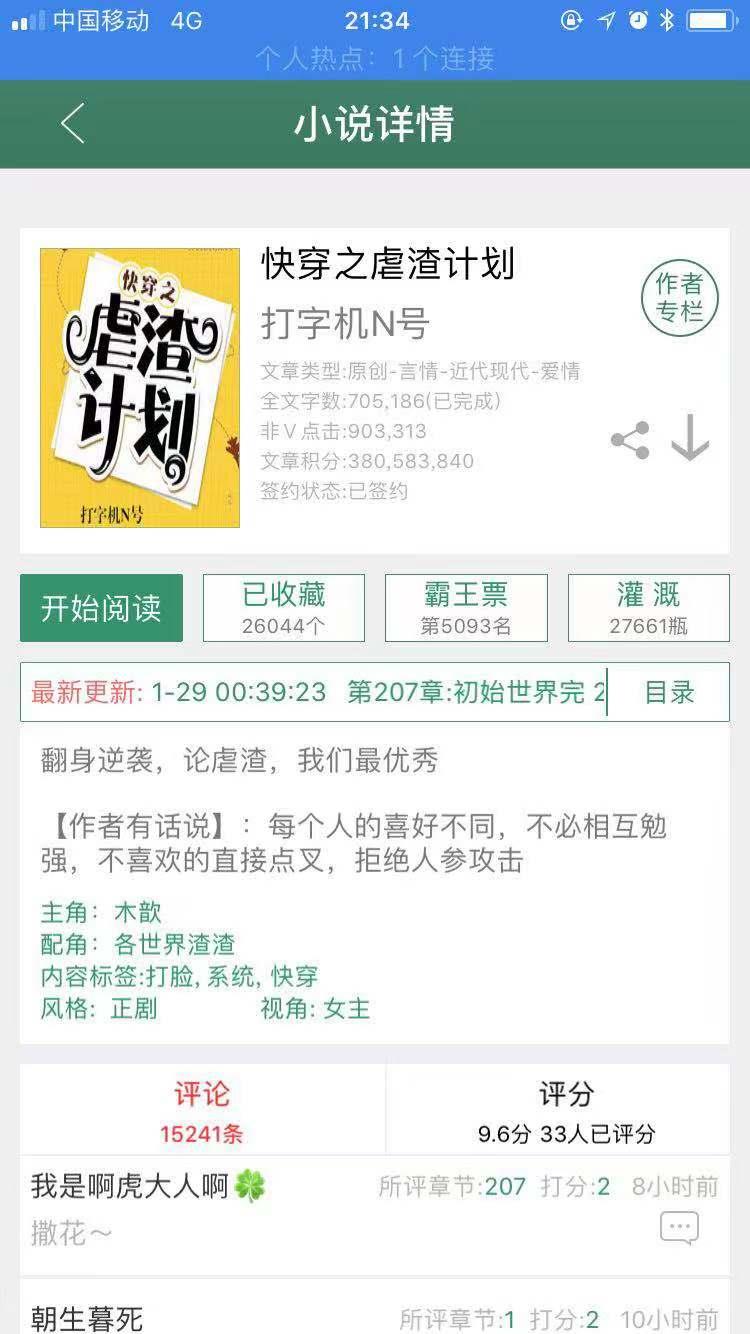Tap 开始阅读 to start reading
750x1334 pixels.
(x=101, y=608)
